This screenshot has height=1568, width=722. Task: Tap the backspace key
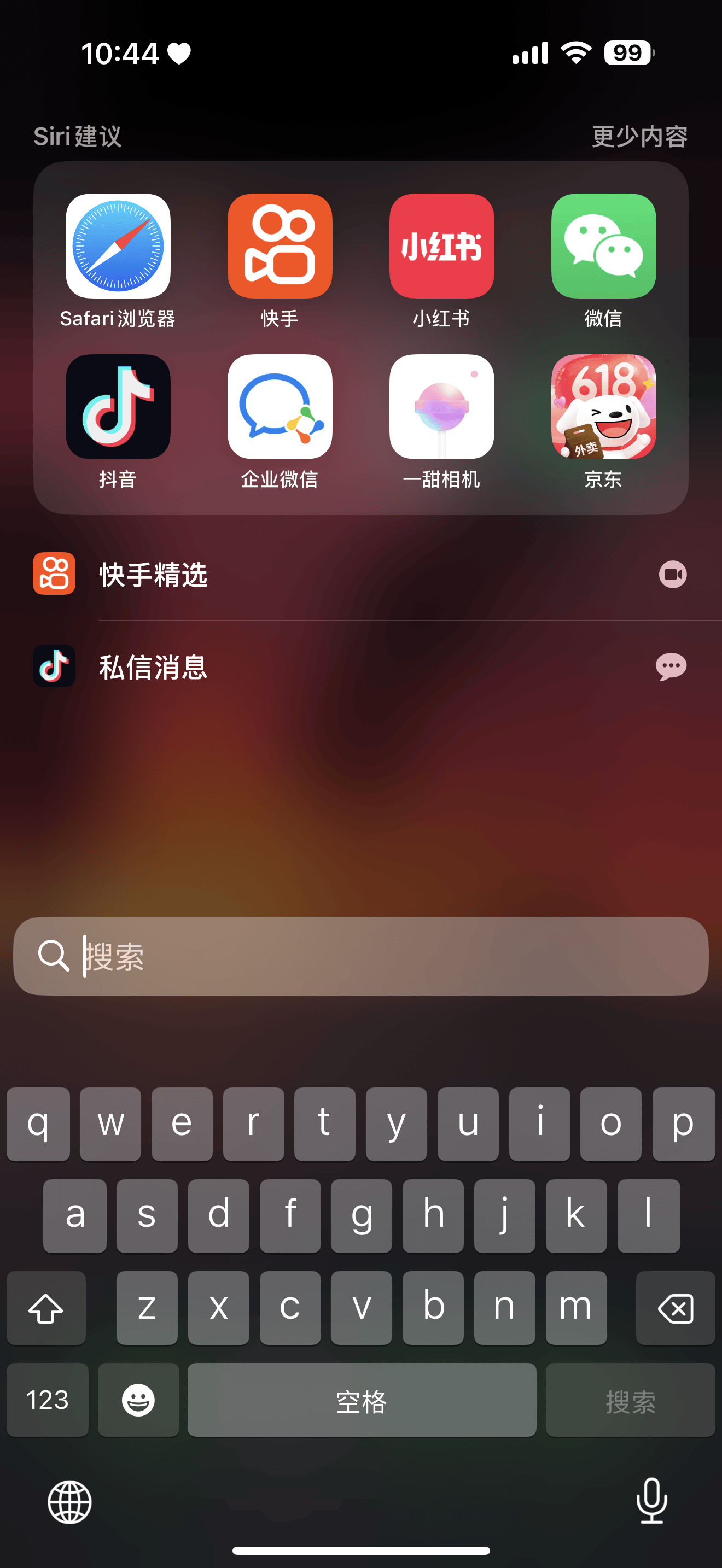pyautogui.click(x=675, y=1307)
